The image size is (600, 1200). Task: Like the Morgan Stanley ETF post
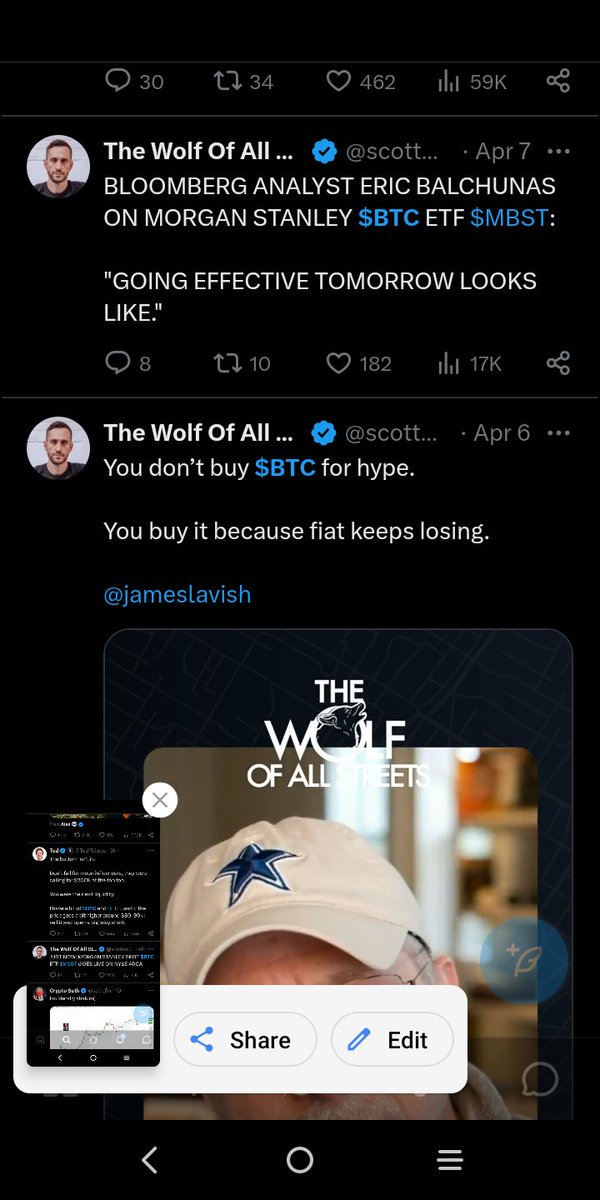340,363
